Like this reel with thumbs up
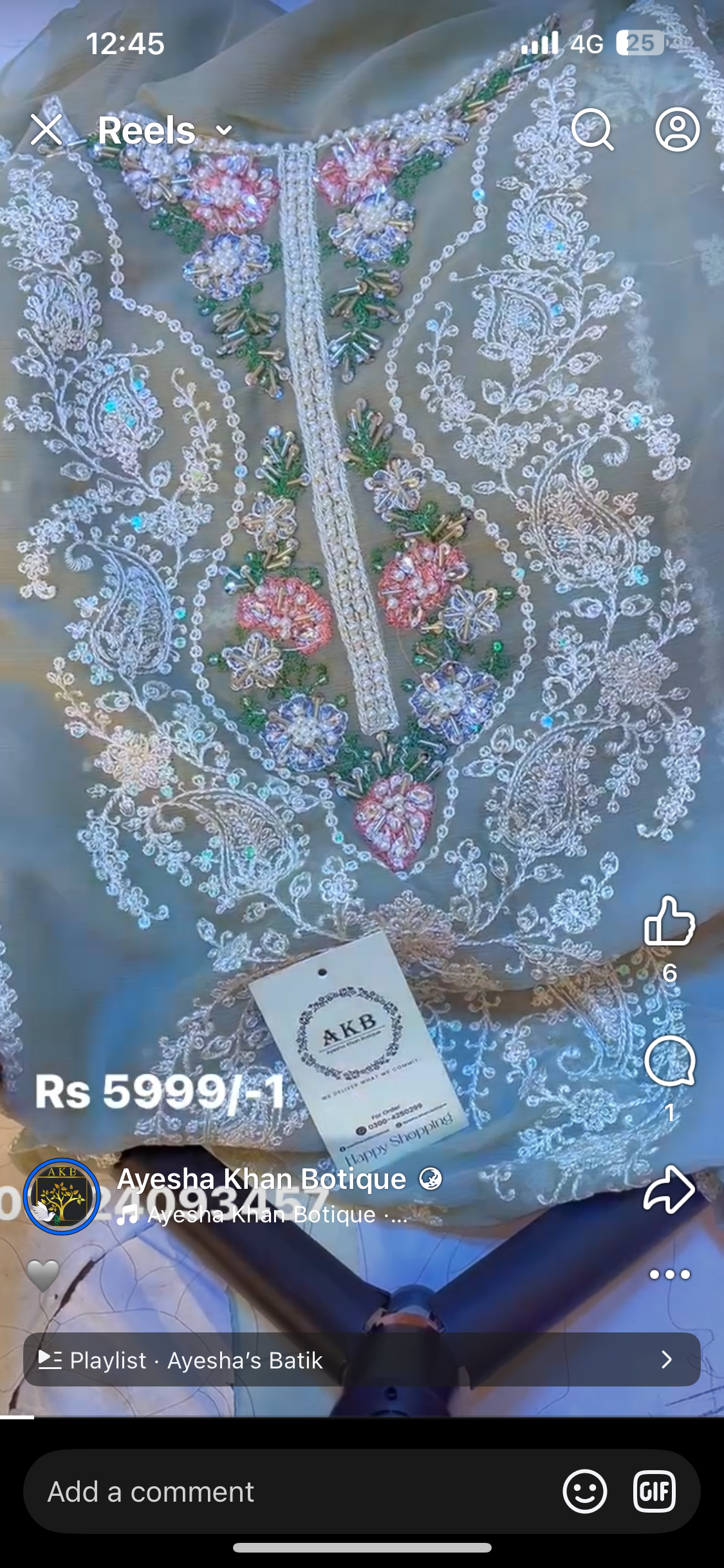Viewport: 724px width, 1568px height. (669, 921)
